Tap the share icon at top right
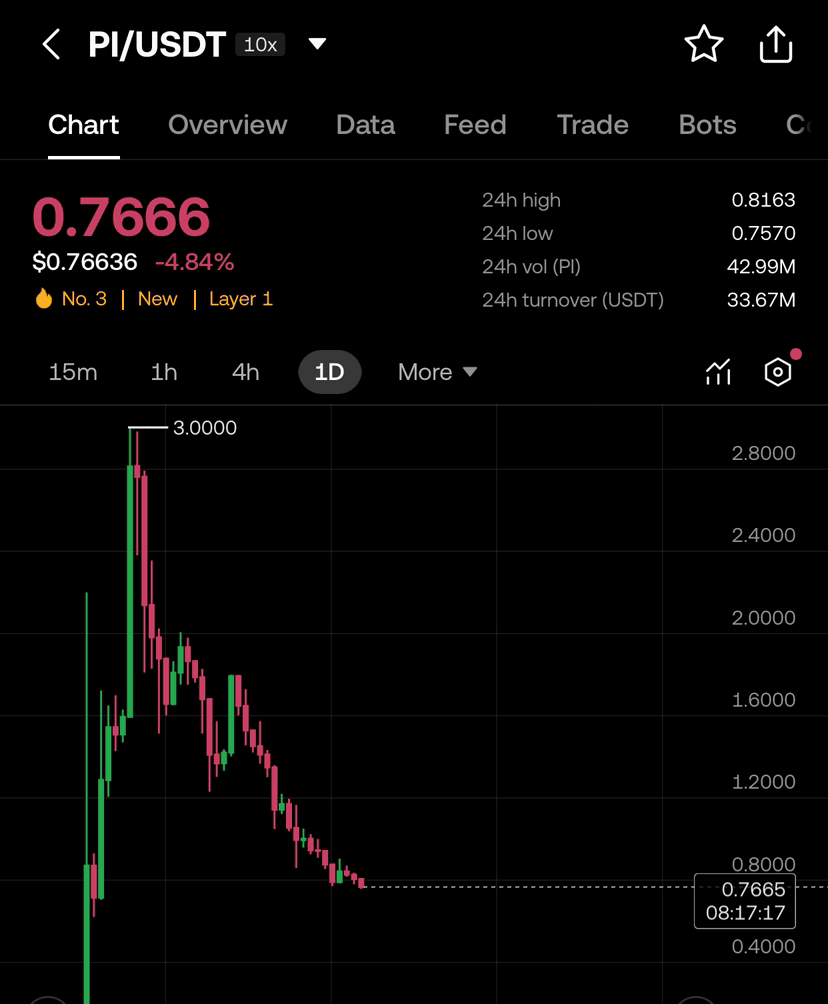Screen dimensions: 828x1004 776,44
